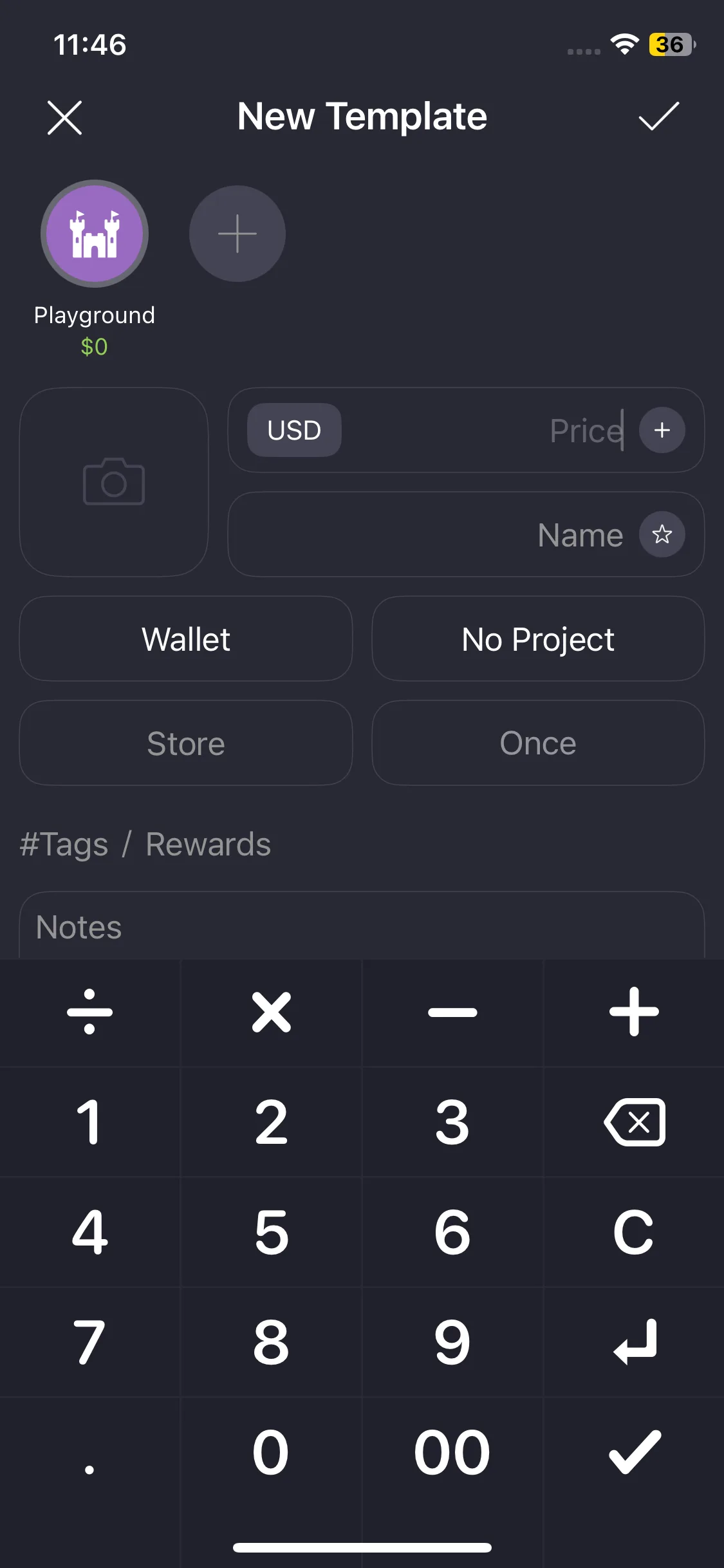Image resolution: width=724 pixels, height=1568 pixels.
Task: Hit the backspace key on keypad
Action: pos(634,1122)
